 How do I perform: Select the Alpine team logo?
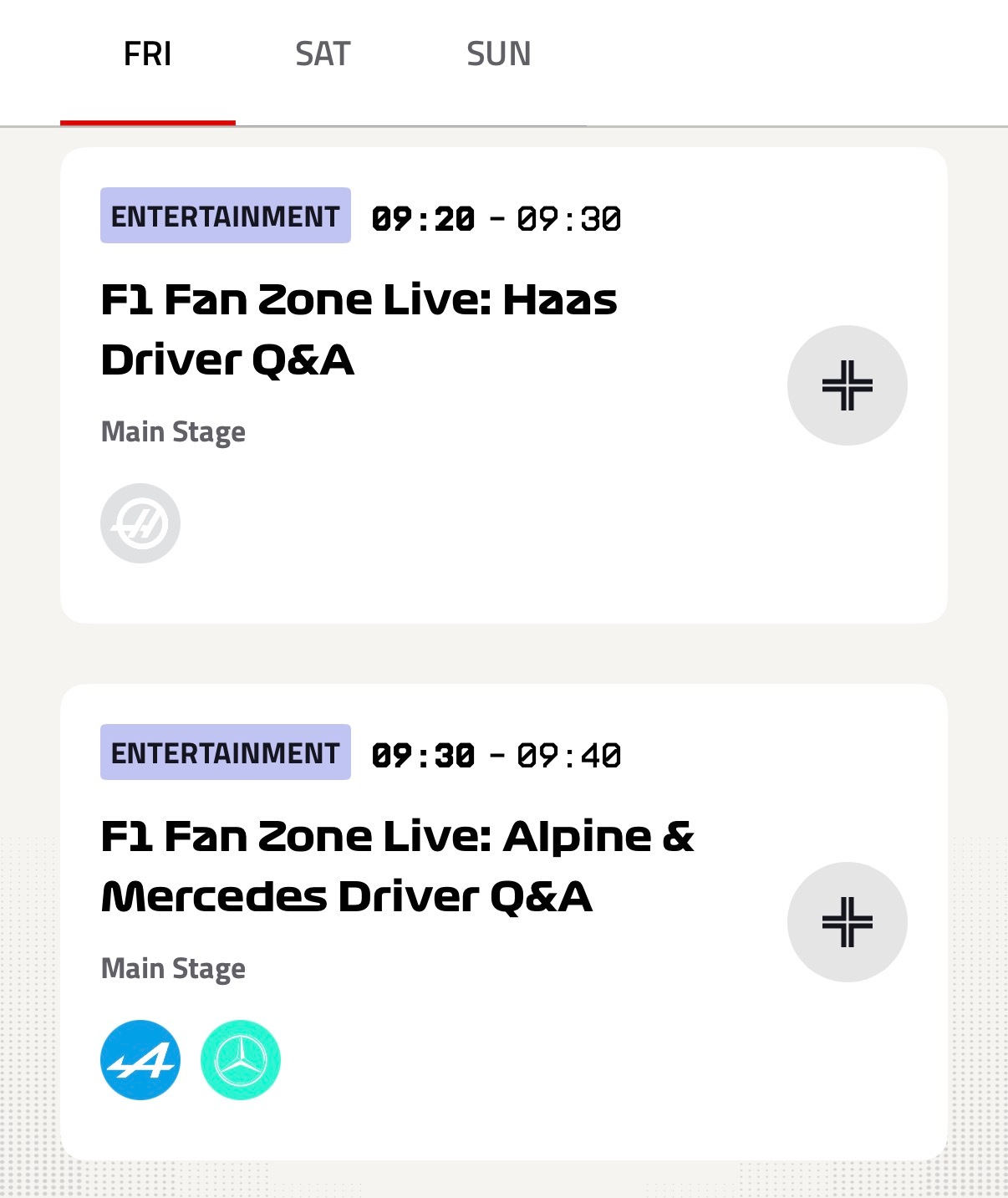tap(140, 1059)
